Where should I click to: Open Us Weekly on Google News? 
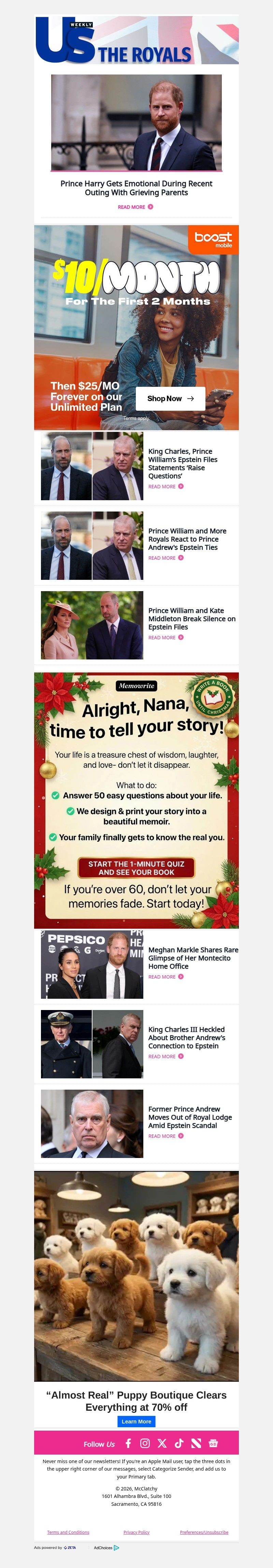tap(213, 1443)
